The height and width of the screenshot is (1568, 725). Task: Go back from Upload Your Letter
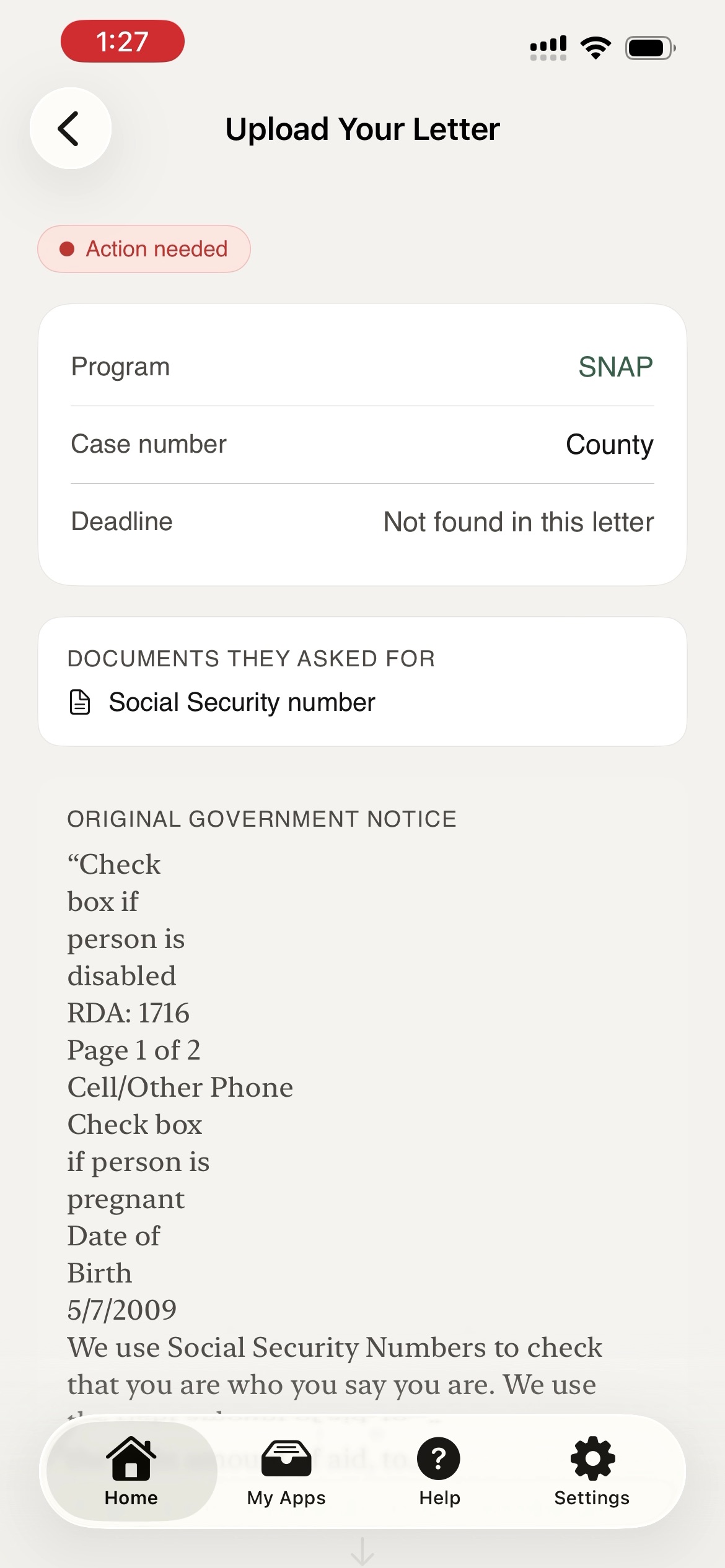pyautogui.click(x=71, y=128)
